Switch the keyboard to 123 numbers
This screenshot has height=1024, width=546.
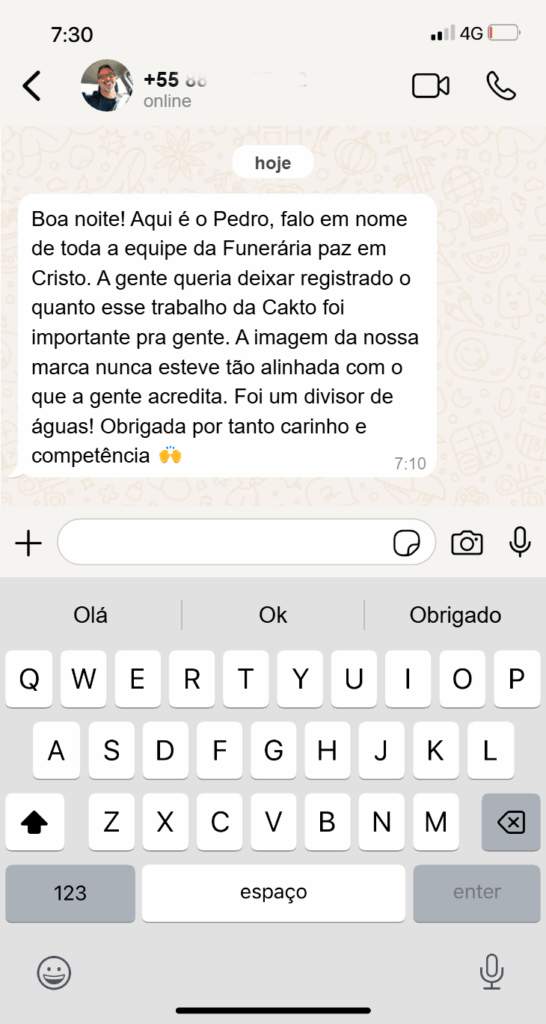(71, 893)
